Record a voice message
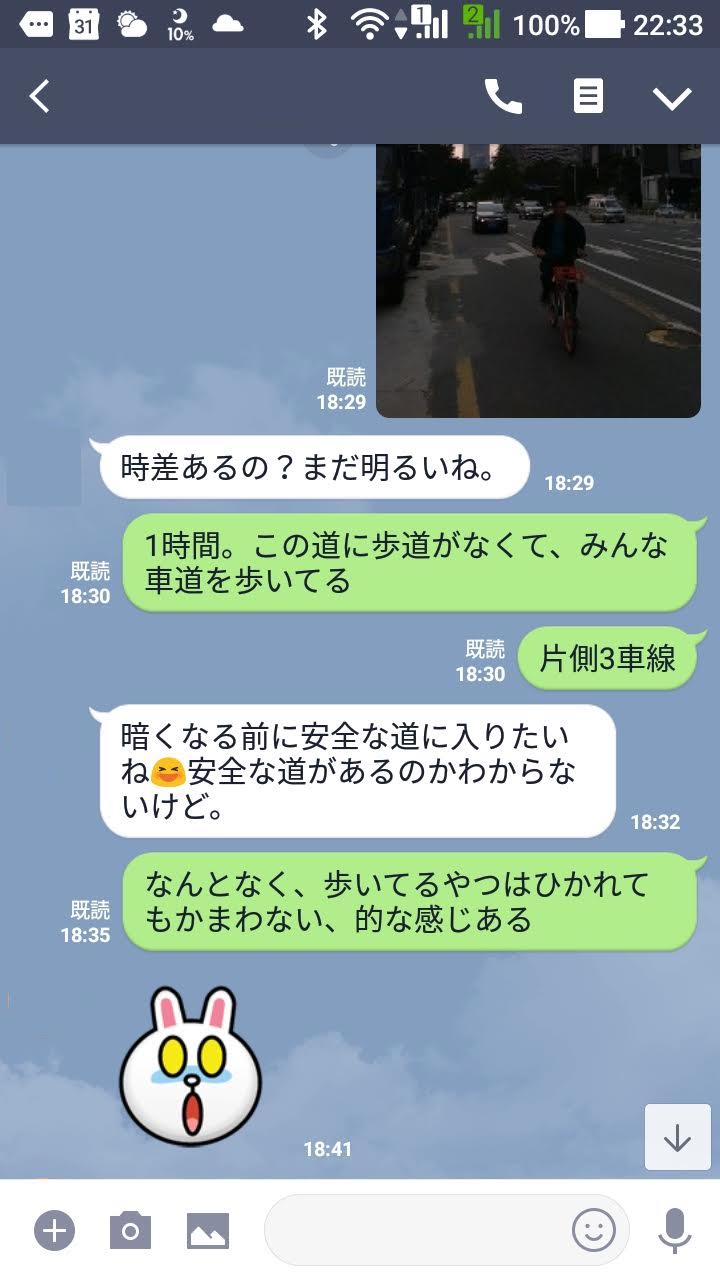Image resolution: width=720 pixels, height=1280 pixels. pos(675,1230)
